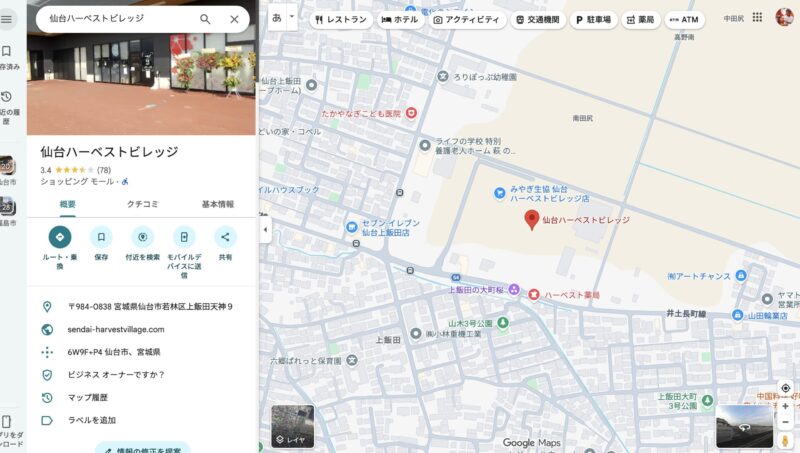Switch to the 基本情報 tab

[x=217, y=204]
